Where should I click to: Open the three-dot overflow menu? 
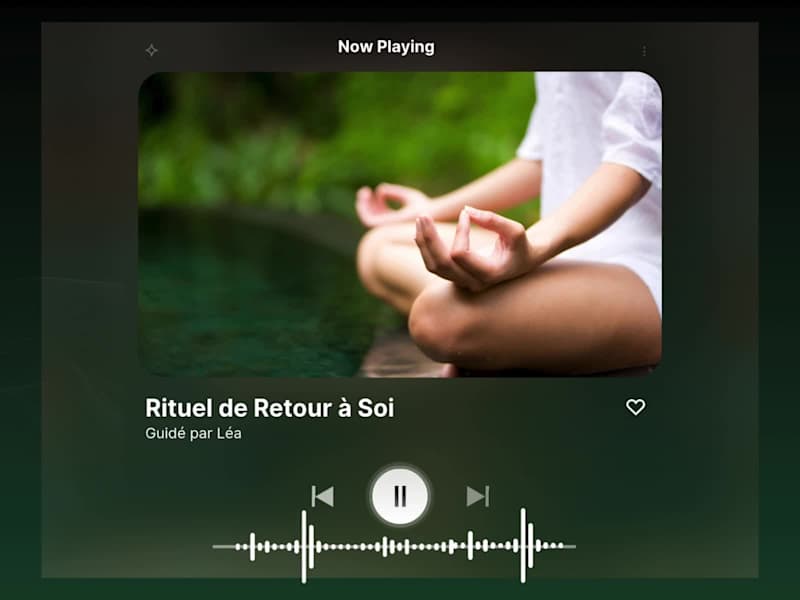tap(644, 51)
